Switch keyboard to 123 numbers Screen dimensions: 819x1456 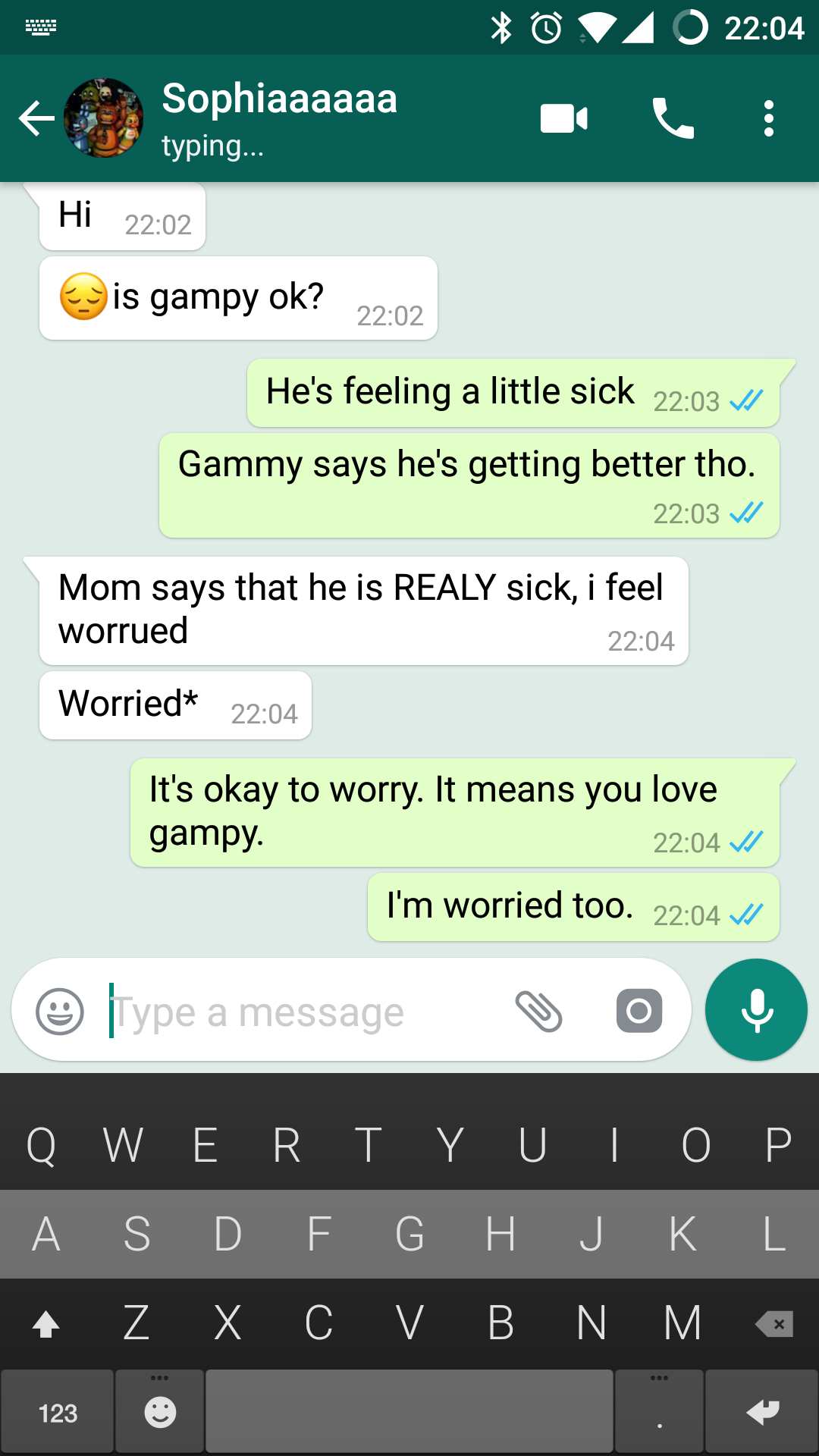tap(58, 1413)
